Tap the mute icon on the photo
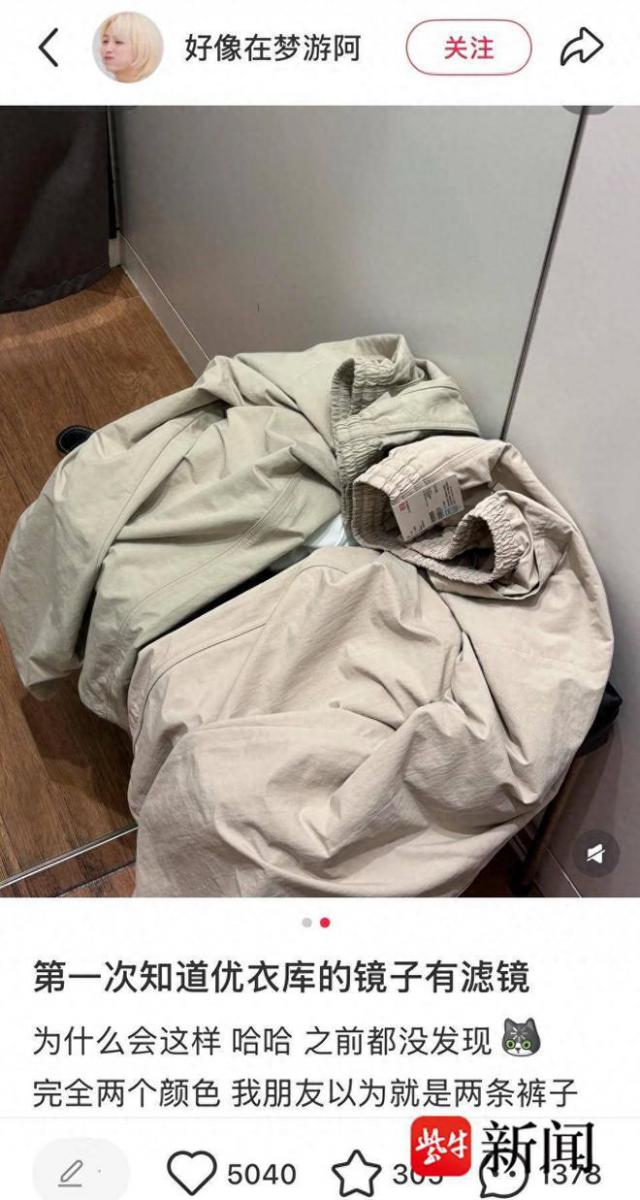Viewport: 640px width, 1200px height. click(595, 853)
